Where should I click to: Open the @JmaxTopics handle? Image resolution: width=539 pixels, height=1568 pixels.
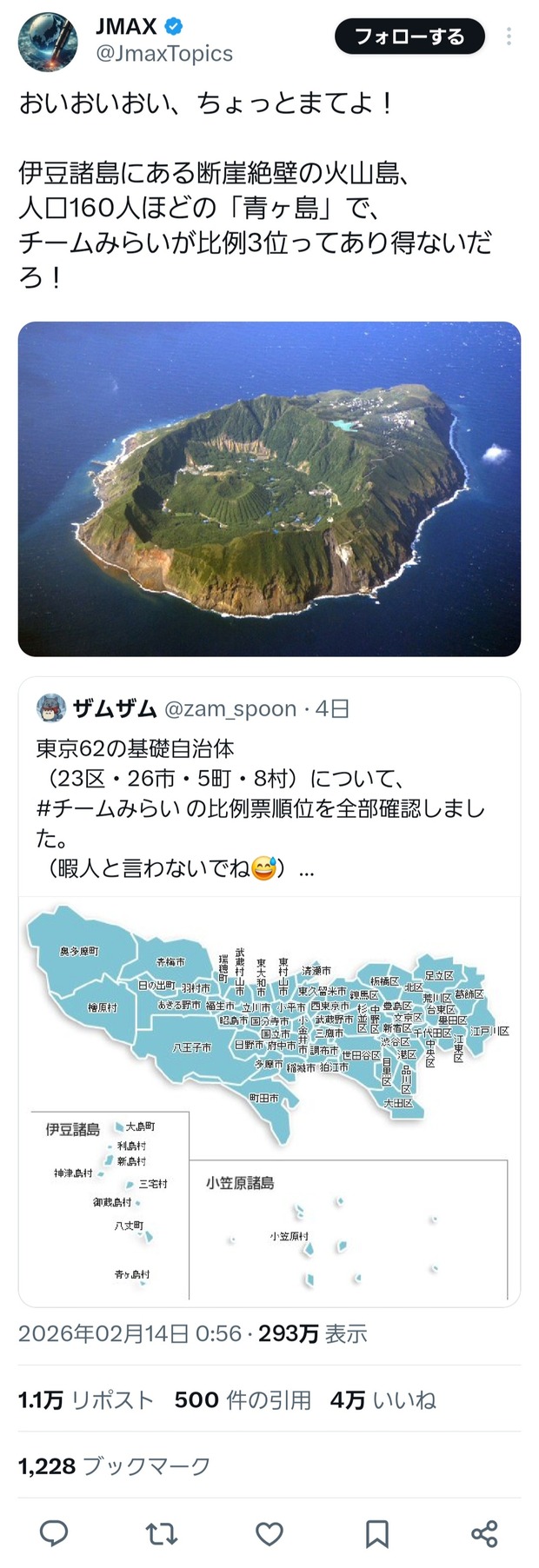(x=164, y=54)
